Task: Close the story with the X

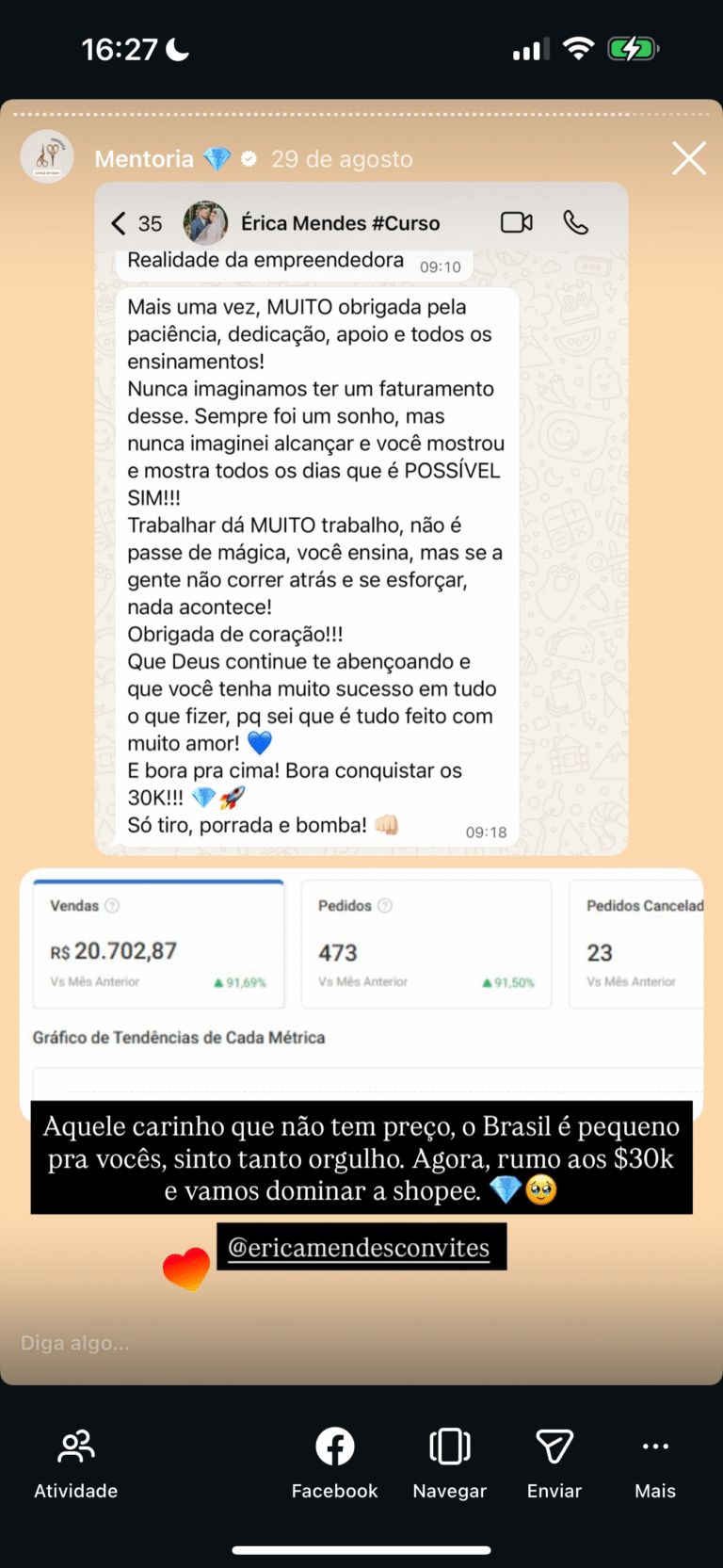Action: (688, 158)
